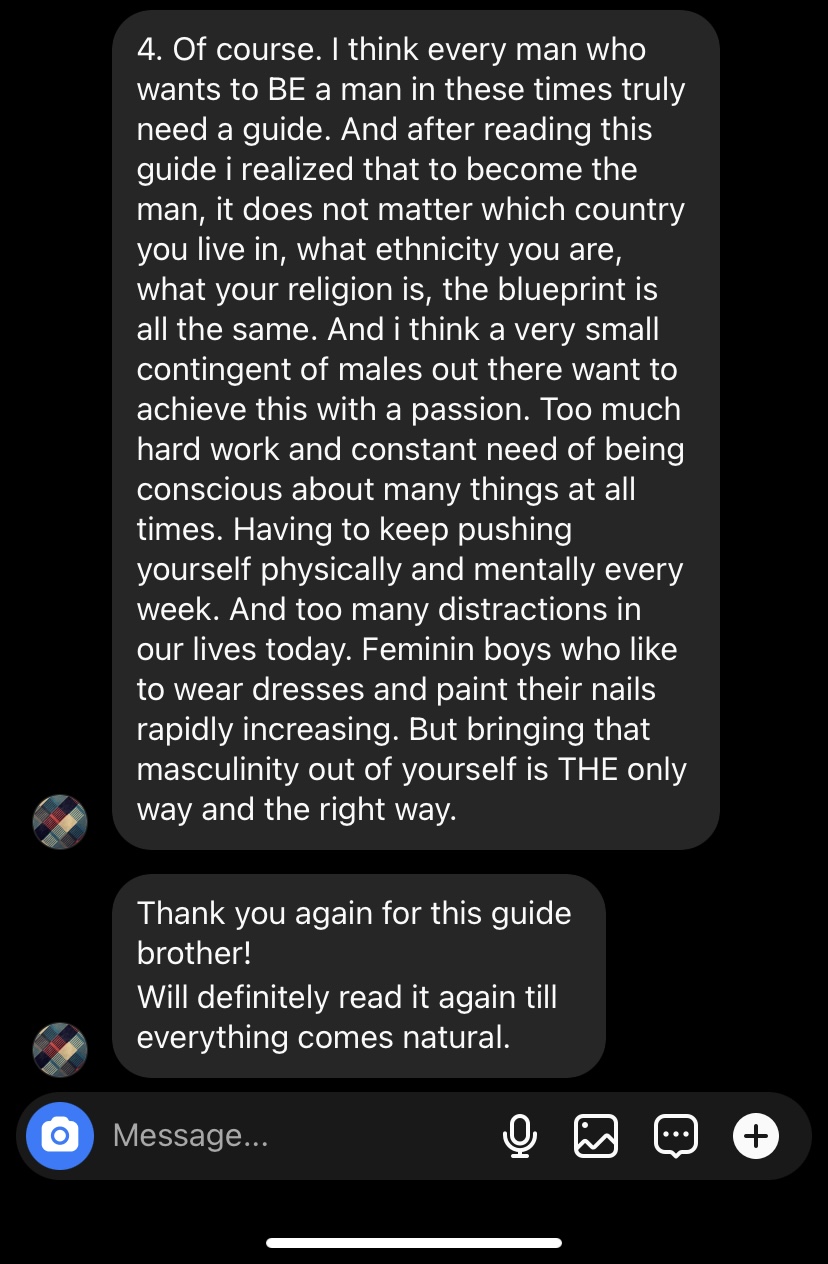Open sender's avatar beside the "Thank you again" message
The width and height of the screenshot is (828, 1264).
[60, 1050]
